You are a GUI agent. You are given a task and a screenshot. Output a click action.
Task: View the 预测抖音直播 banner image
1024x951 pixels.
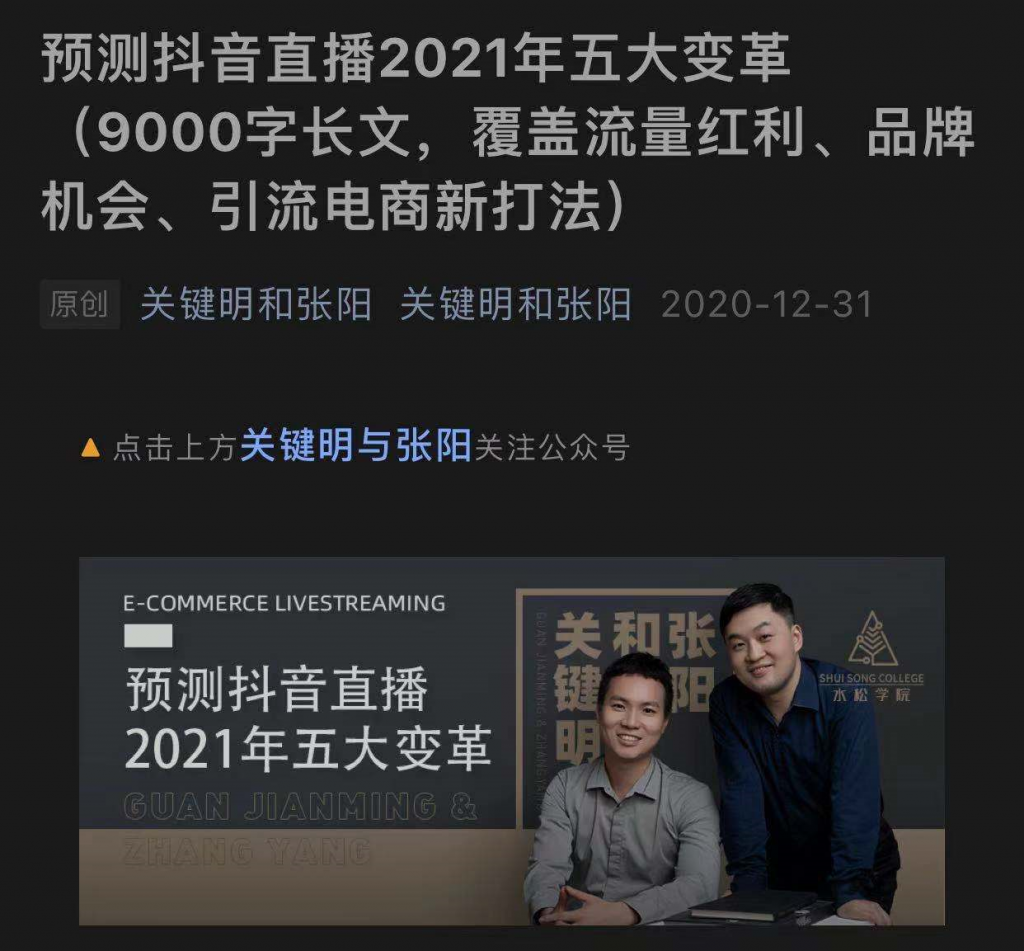pos(511,740)
